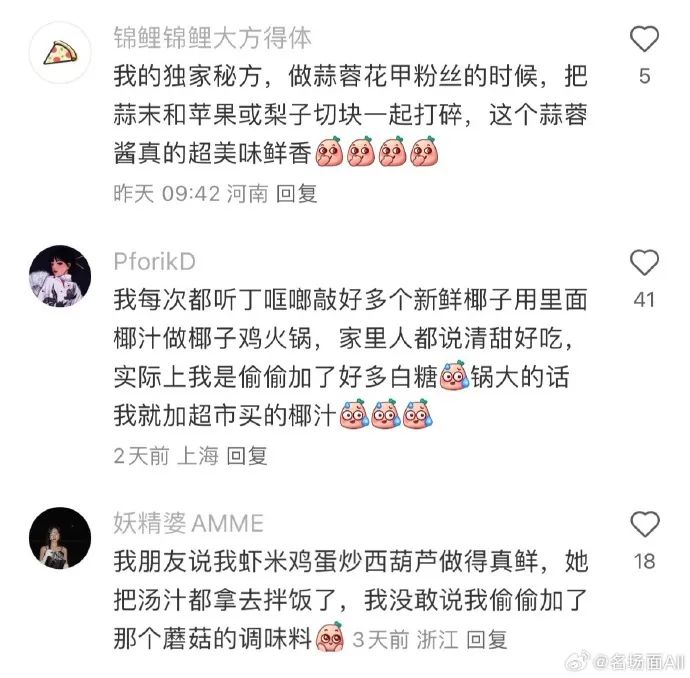Reply to PforikD's comment
The height and width of the screenshot is (678, 690).
coord(247,456)
